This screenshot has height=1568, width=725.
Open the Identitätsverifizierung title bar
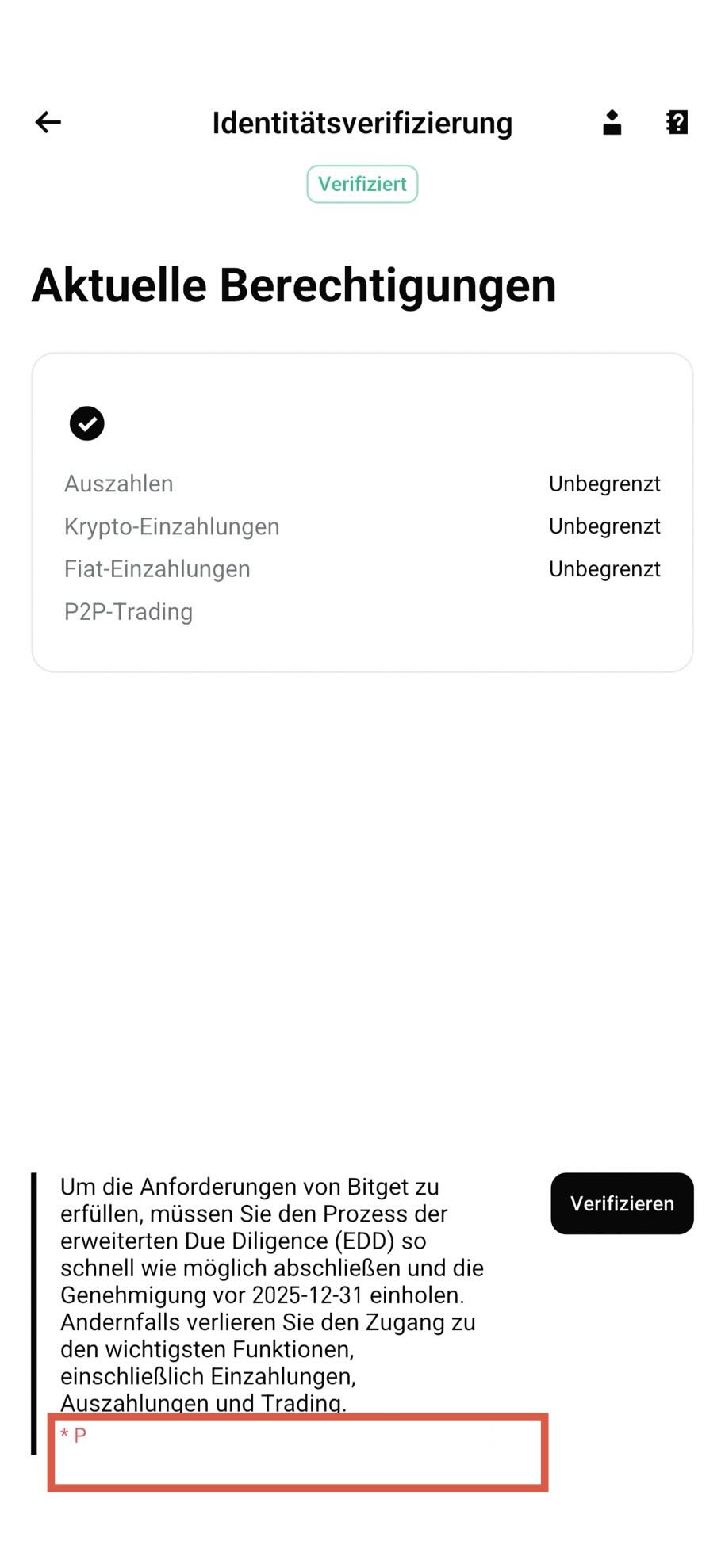click(x=362, y=122)
